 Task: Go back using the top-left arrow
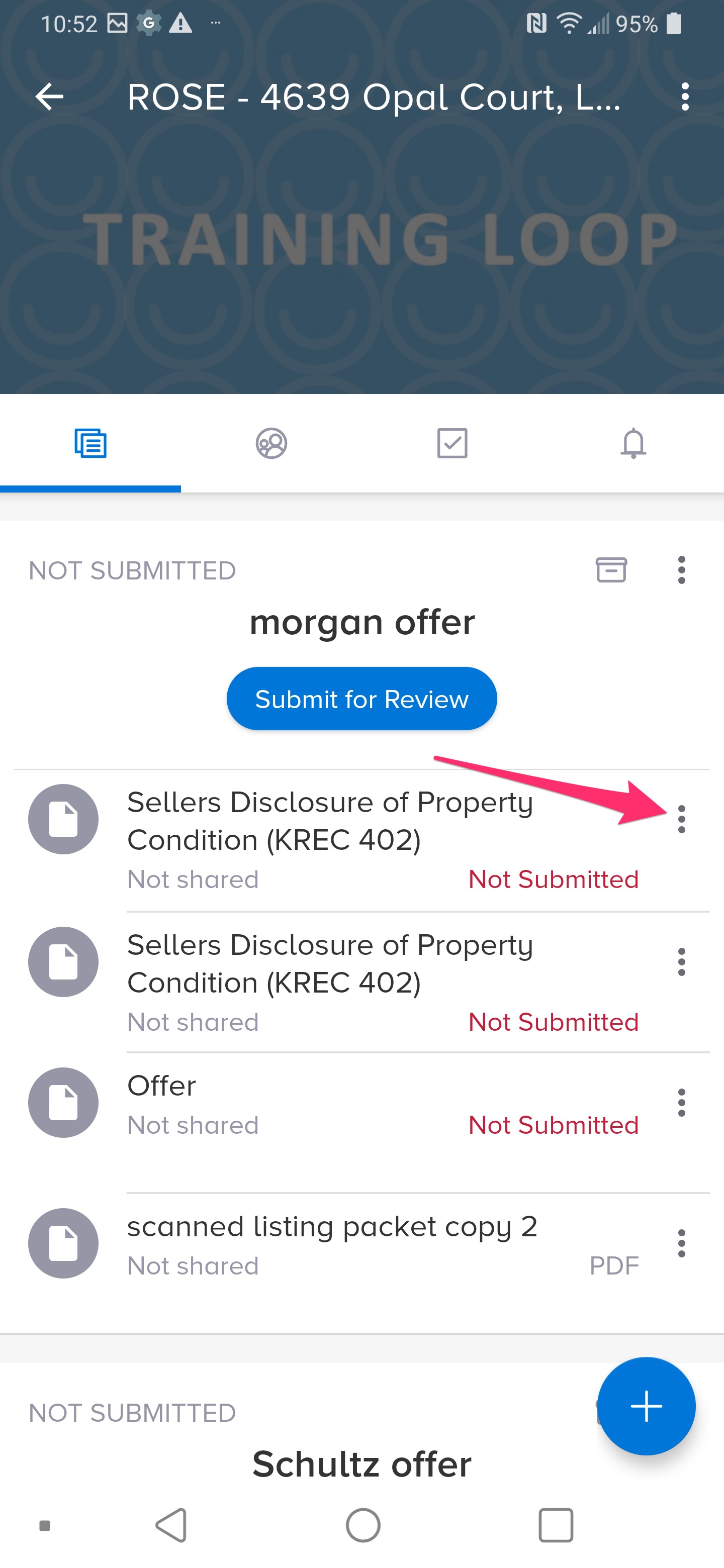click(49, 97)
